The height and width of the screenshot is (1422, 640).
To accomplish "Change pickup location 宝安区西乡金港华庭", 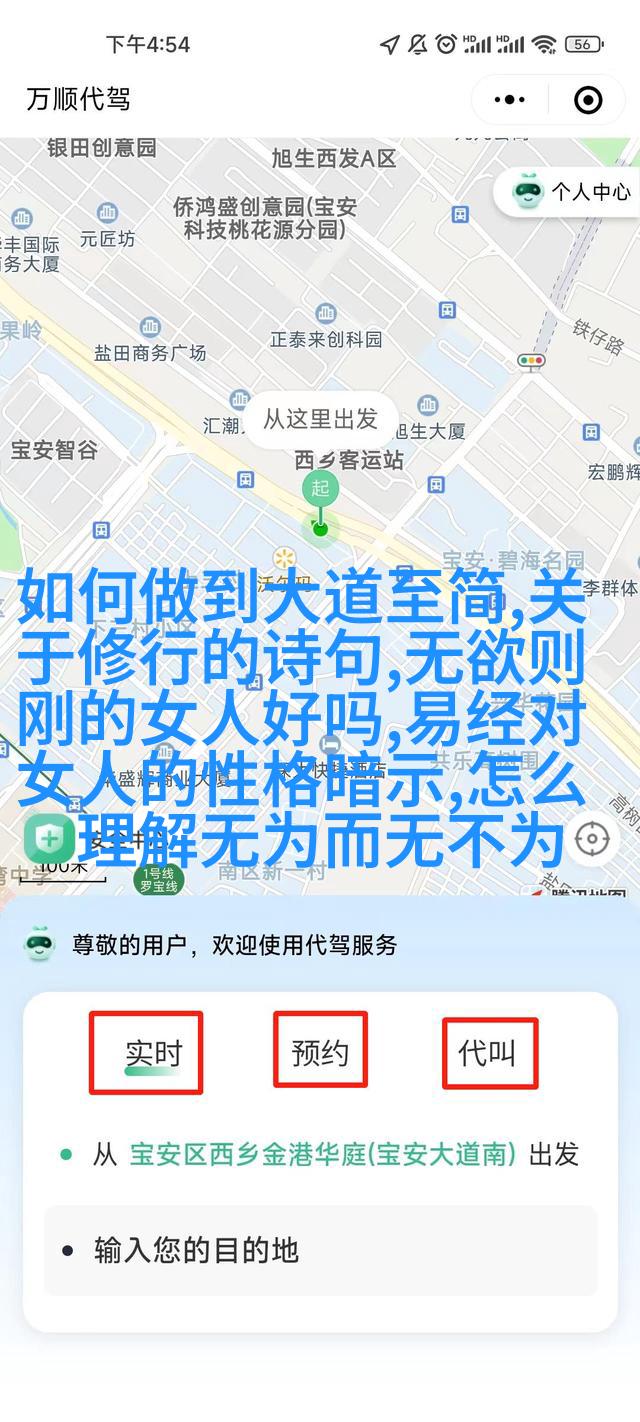I will pos(322,1154).
